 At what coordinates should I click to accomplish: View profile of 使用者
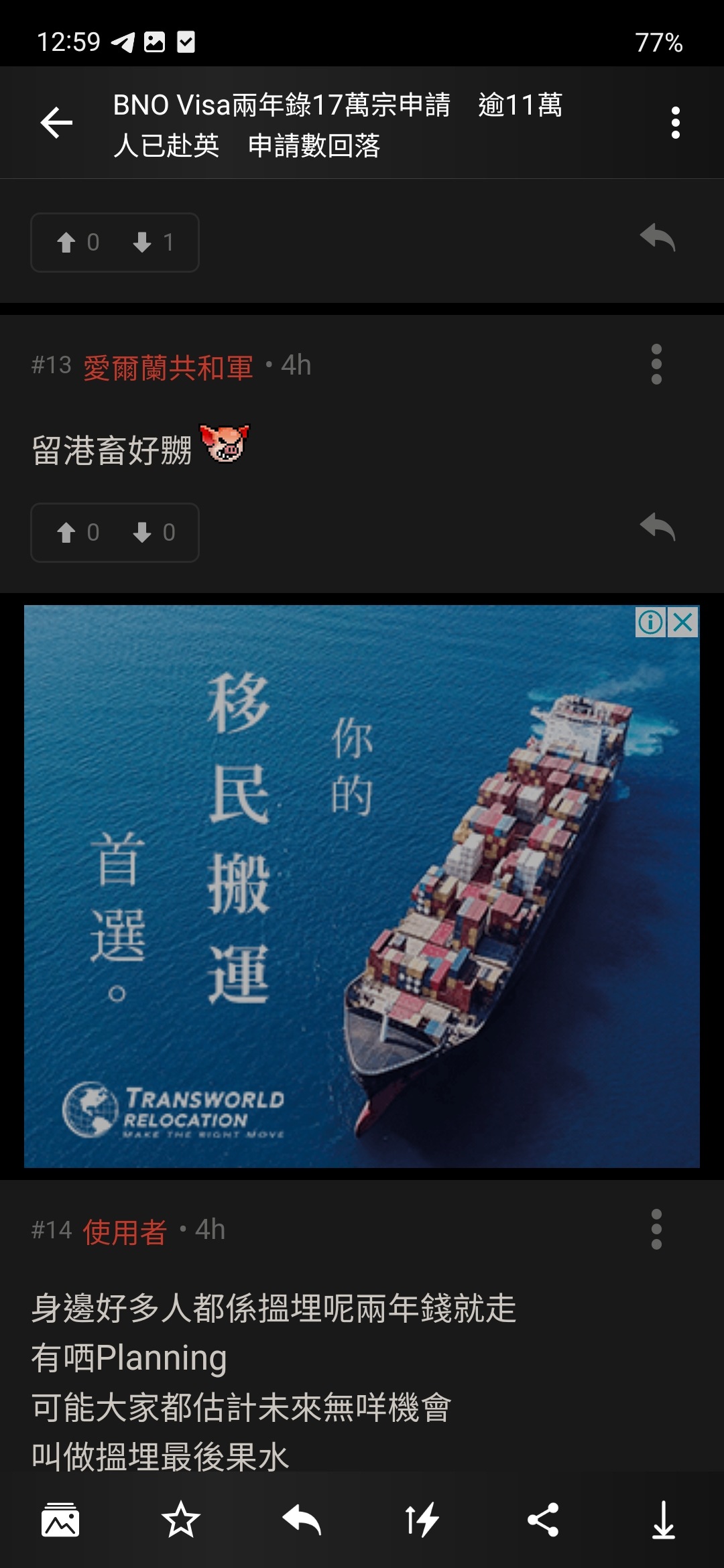coord(124,1230)
